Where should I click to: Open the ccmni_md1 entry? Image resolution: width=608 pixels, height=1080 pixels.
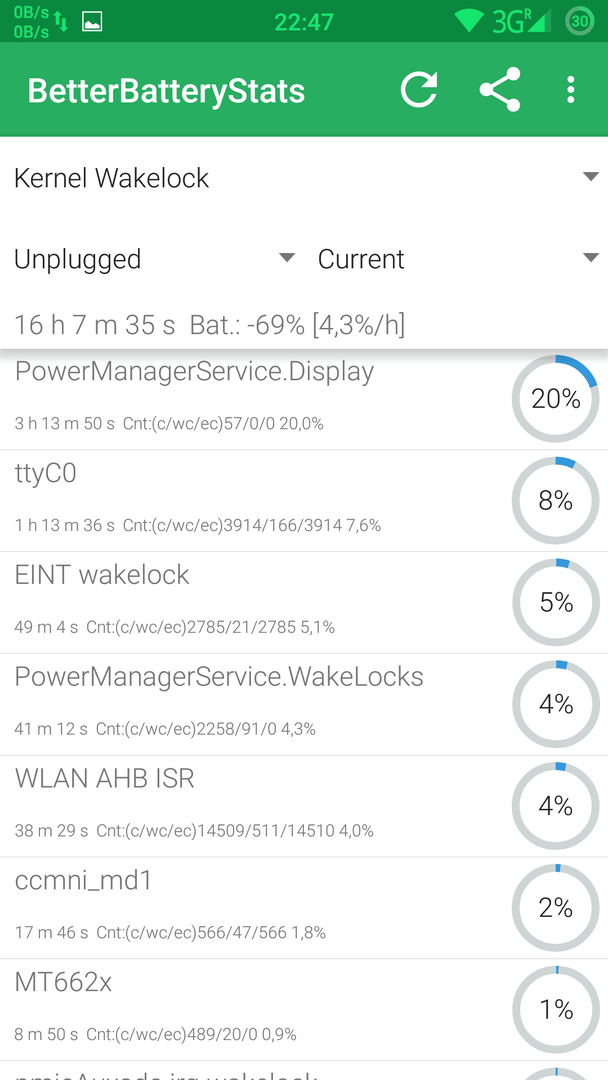tap(304, 908)
